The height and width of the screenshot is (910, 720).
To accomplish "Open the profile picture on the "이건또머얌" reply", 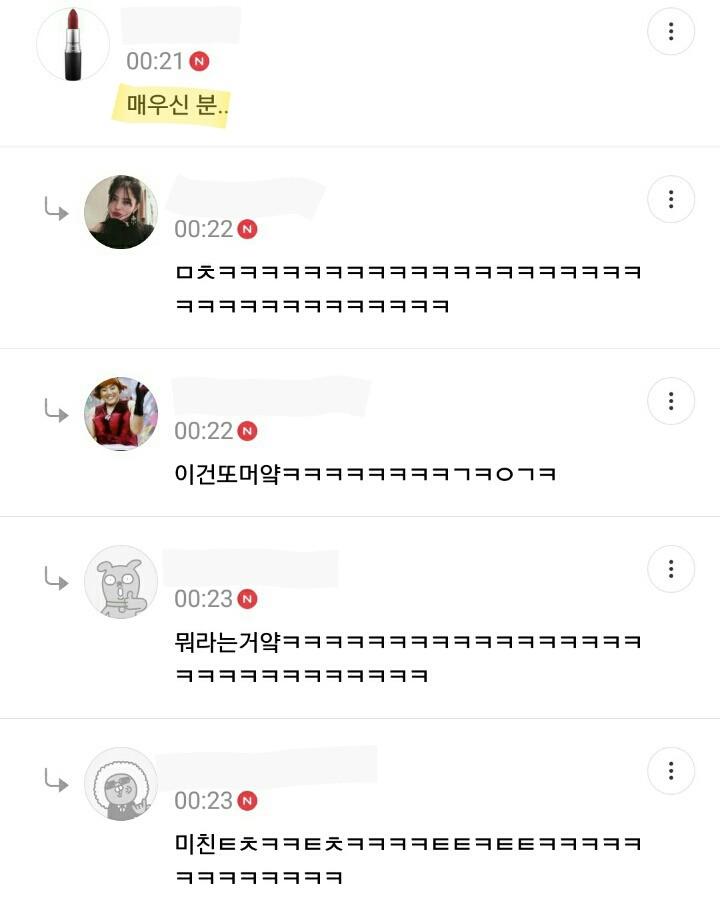I will coord(121,414).
